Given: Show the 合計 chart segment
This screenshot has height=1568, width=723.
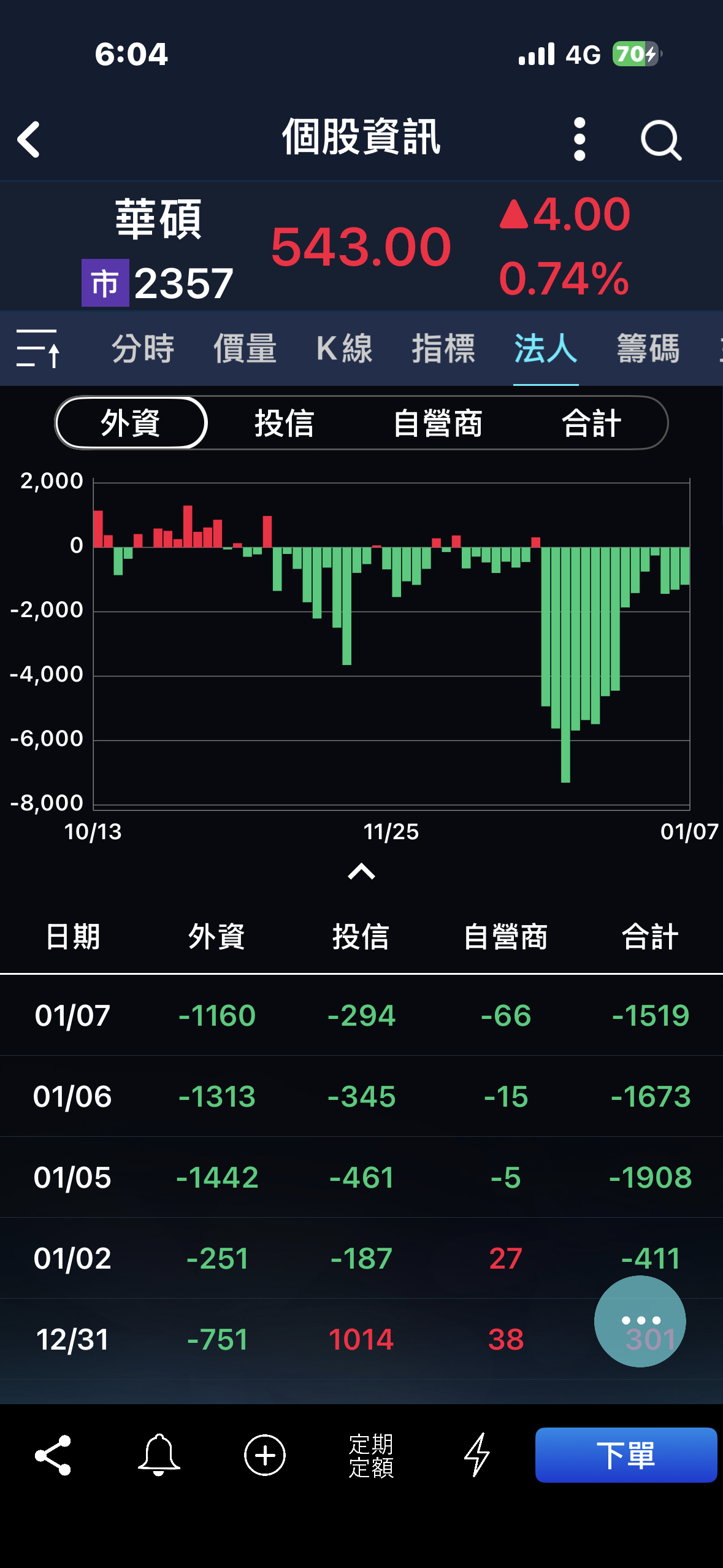Looking at the screenshot, I should [x=592, y=423].
